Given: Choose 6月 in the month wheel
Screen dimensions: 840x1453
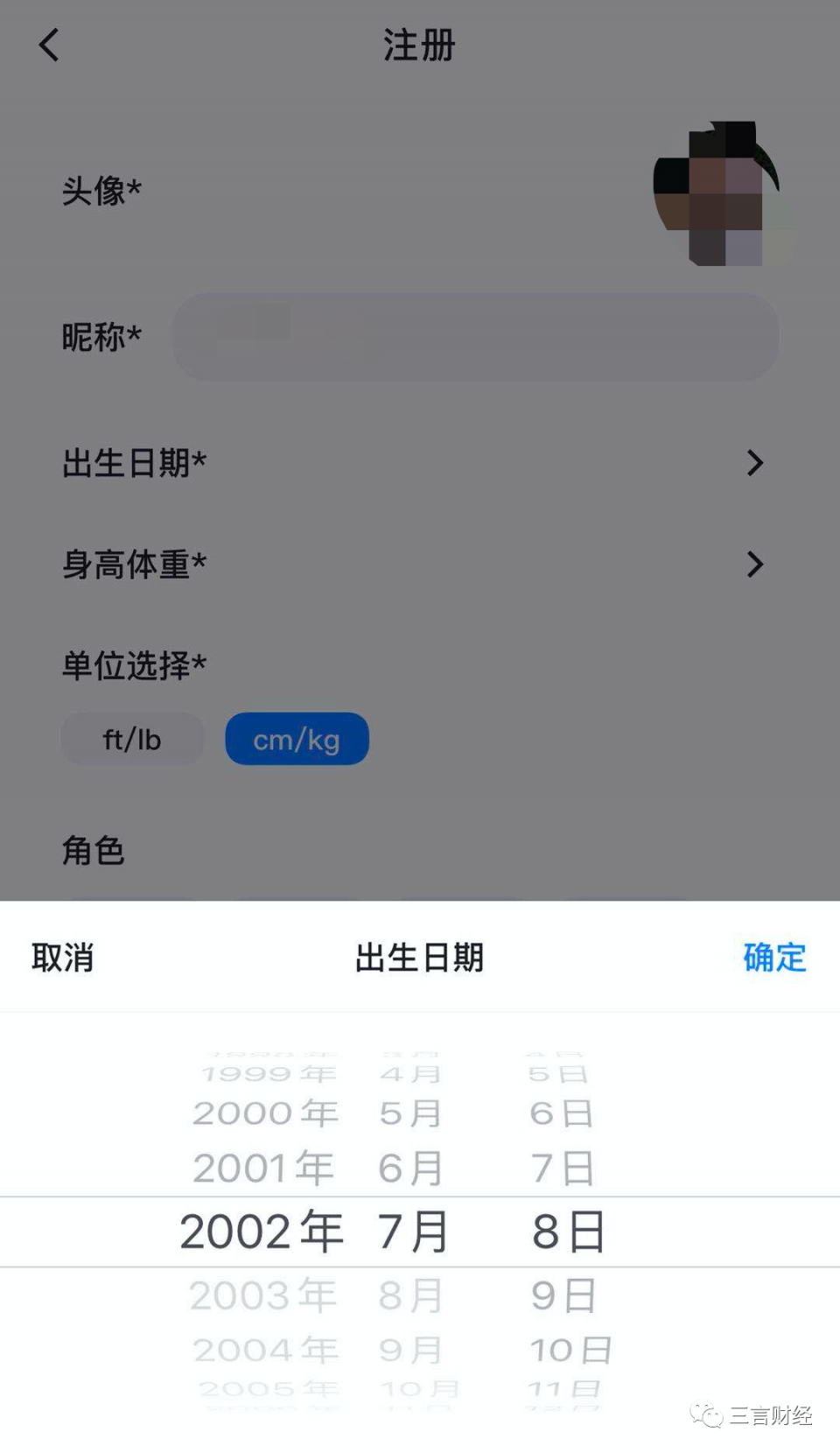Looking at the screenshot, I should (410, 1169).
